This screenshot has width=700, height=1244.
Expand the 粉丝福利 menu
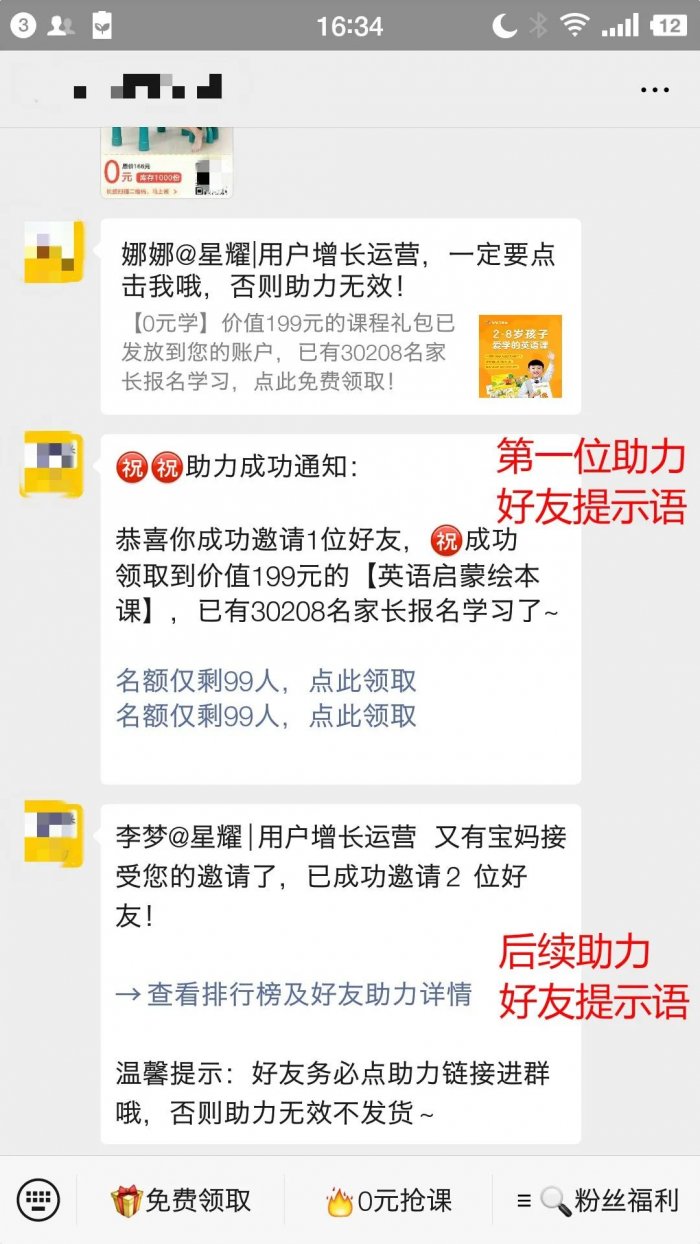[598, 1200]
